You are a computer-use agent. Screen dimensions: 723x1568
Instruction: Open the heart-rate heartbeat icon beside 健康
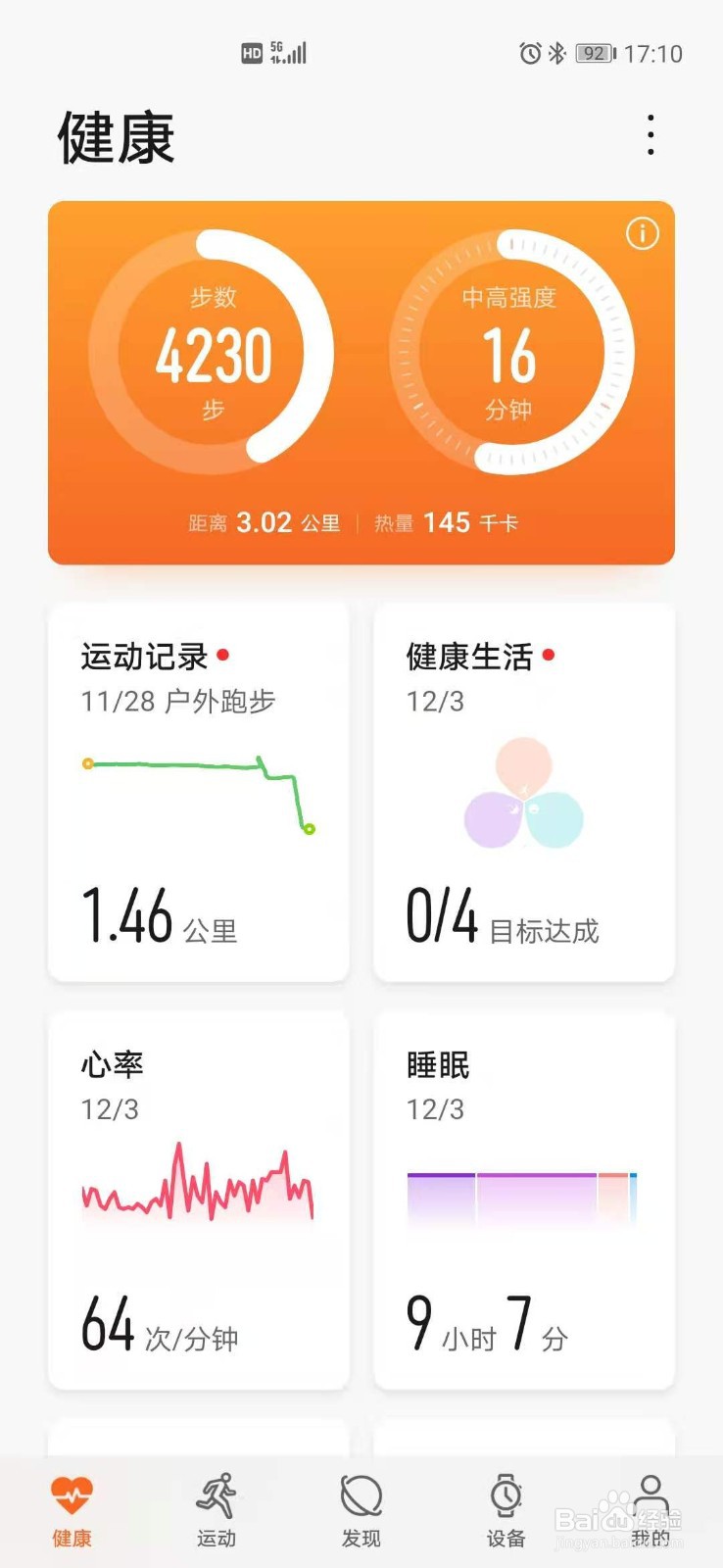pos(71,1494)
